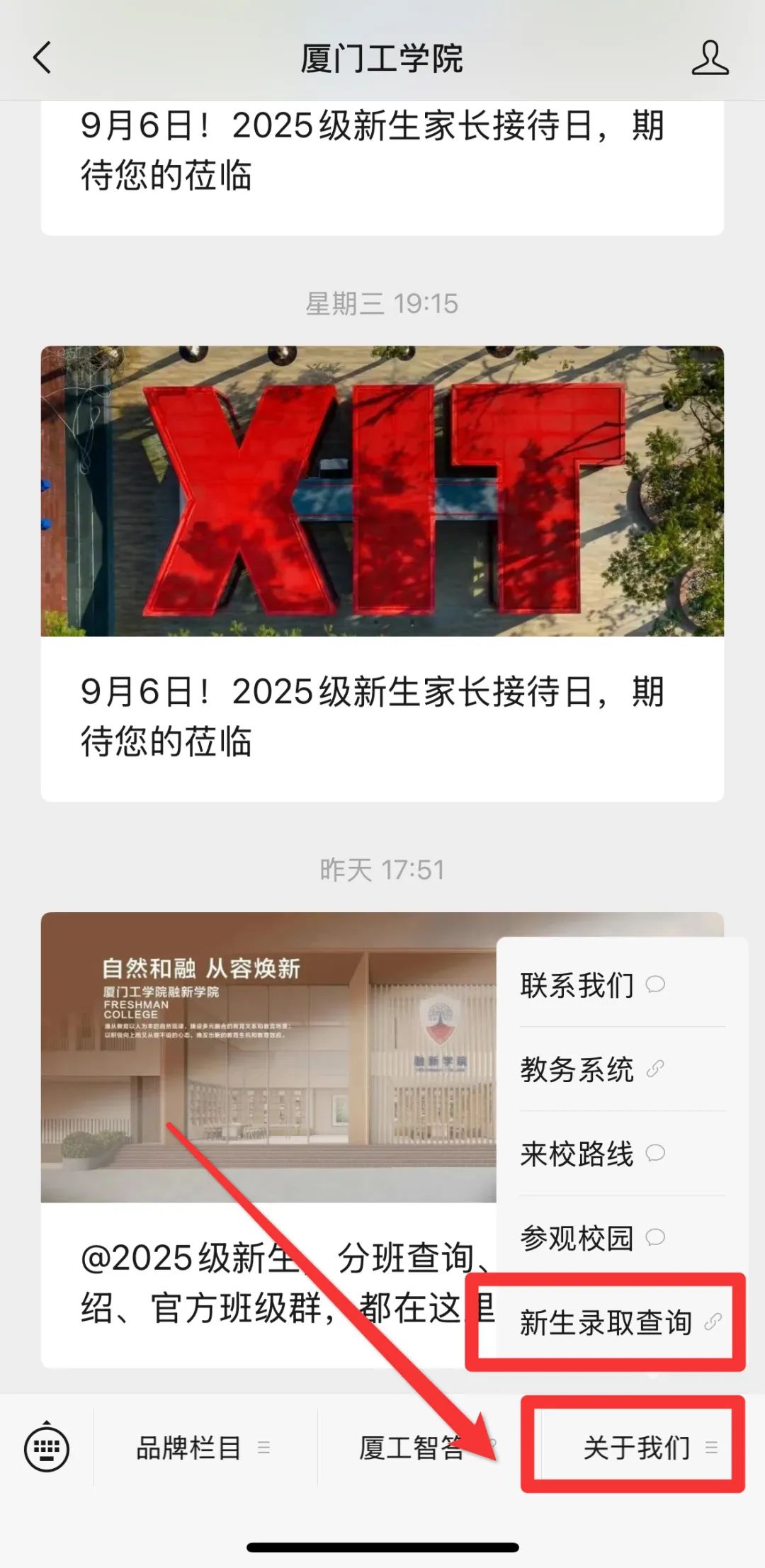The width and height of the screenshot is (765, 1568).
Task: Open the @2025级新生 分班查询 article
Action: 269,1282
